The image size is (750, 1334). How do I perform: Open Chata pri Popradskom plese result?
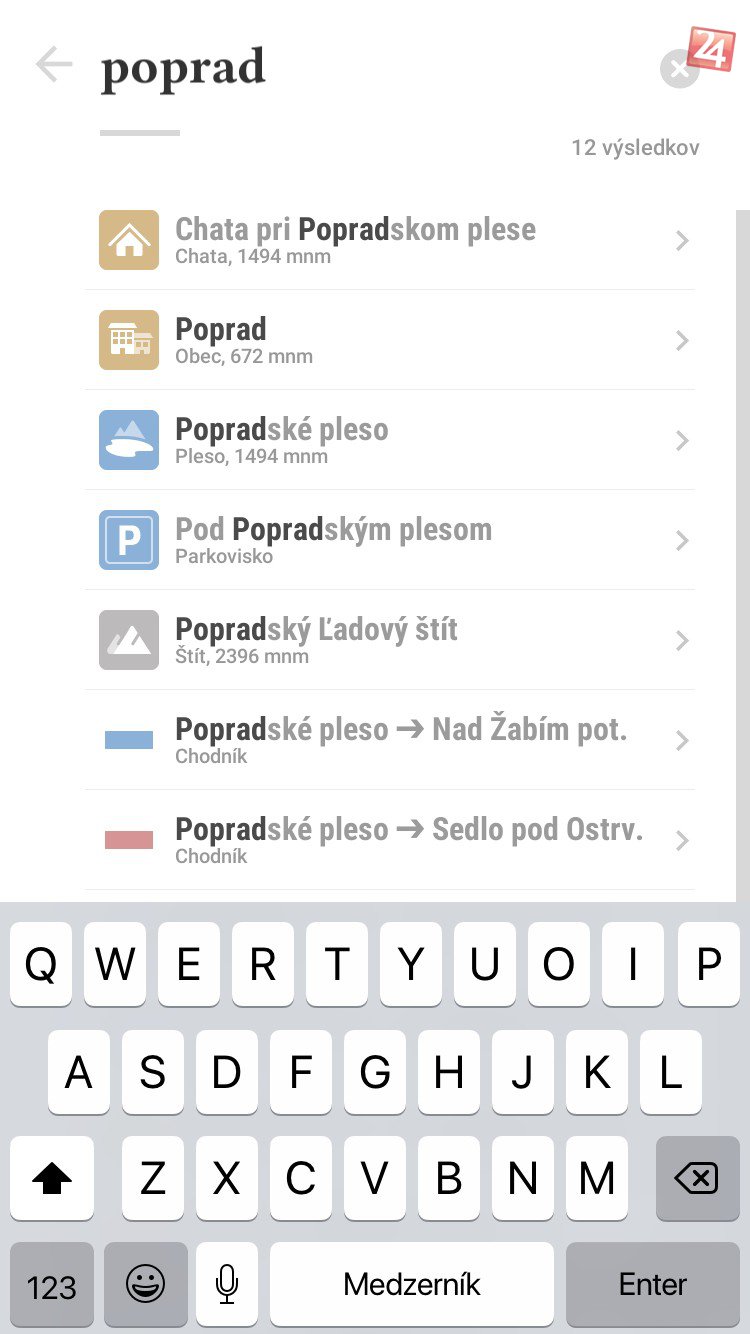[390, 240]
